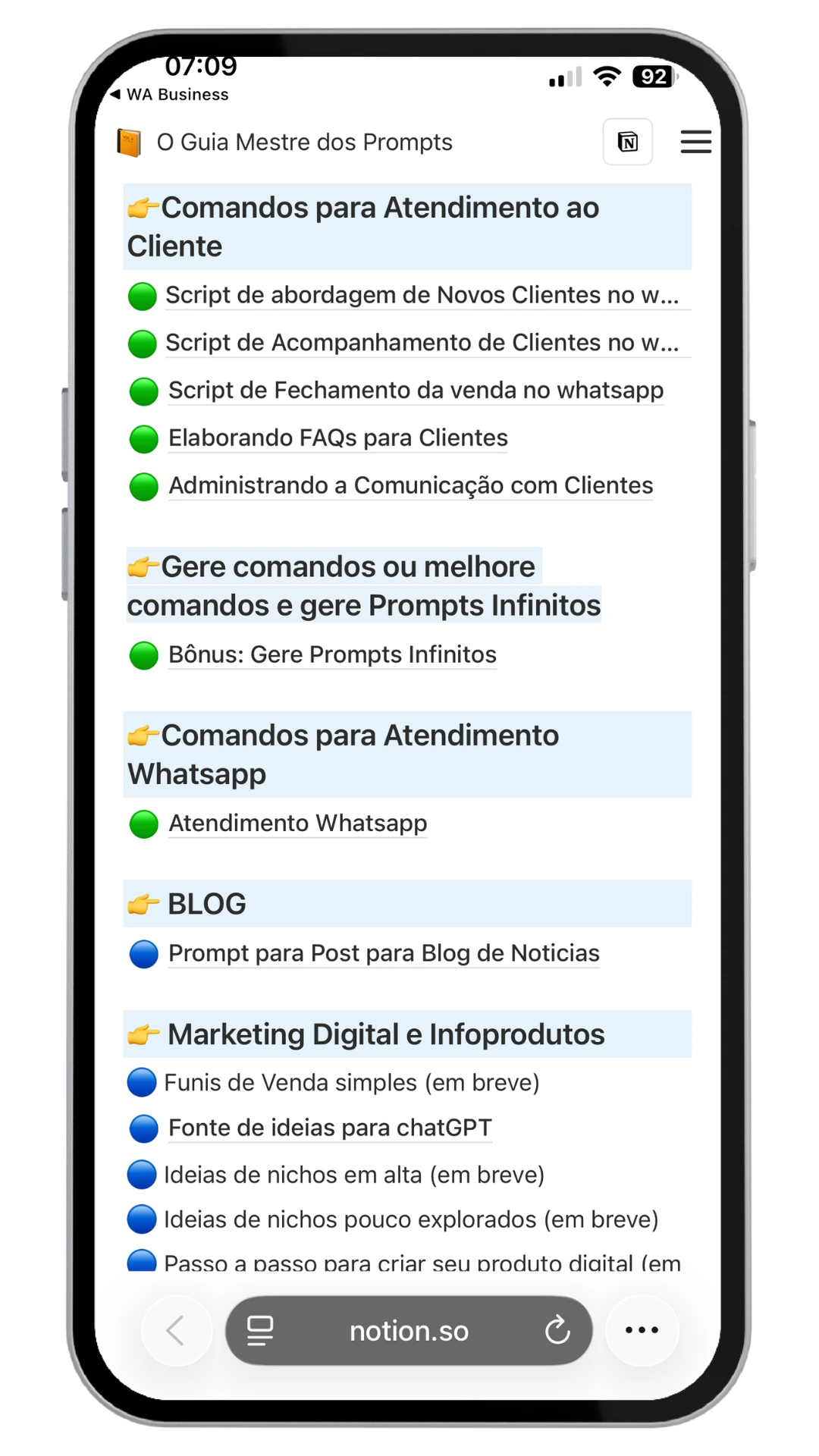
Task: Open Administrando a Comunicação com Clientes
Action: [410, 486]
